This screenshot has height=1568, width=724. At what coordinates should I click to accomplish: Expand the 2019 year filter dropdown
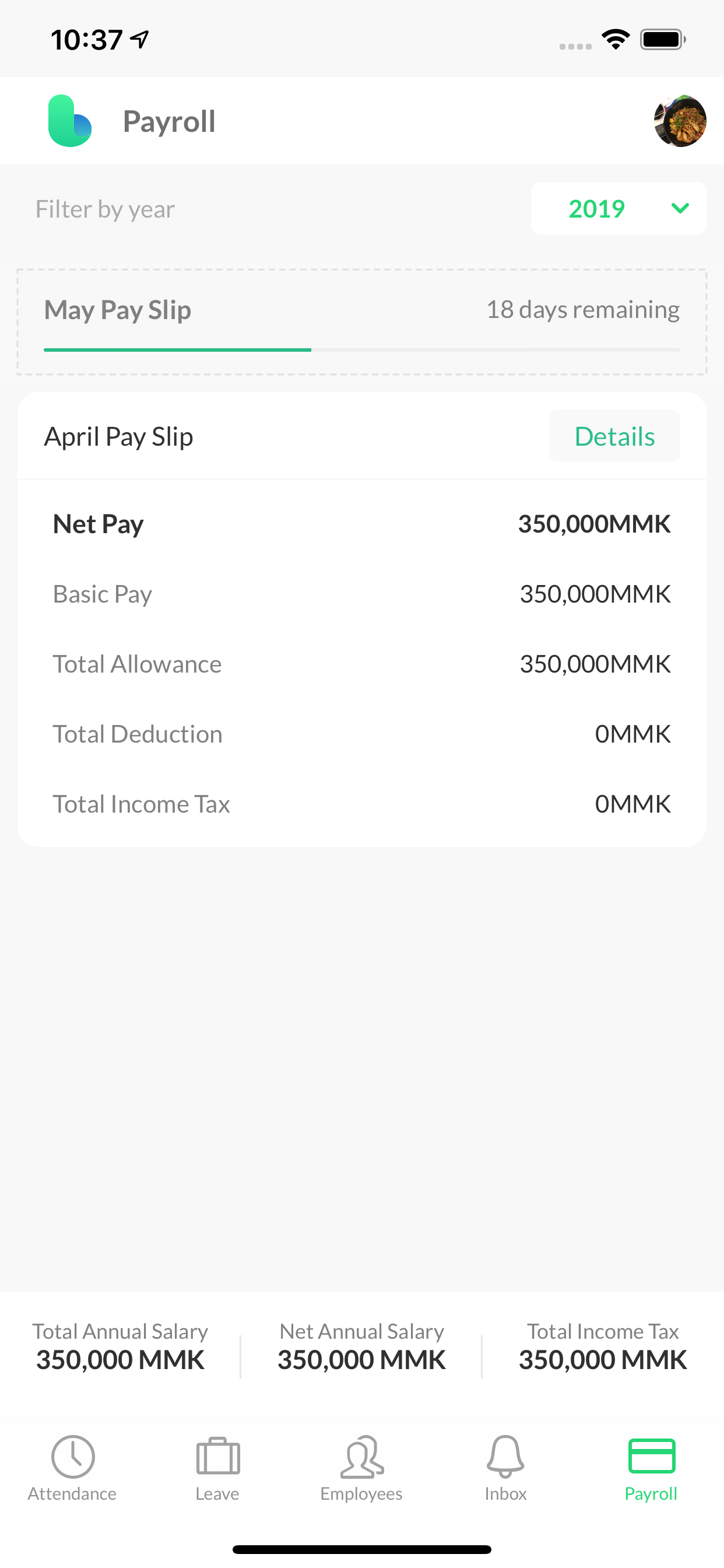pyautogui.click(x=618, y=209)
